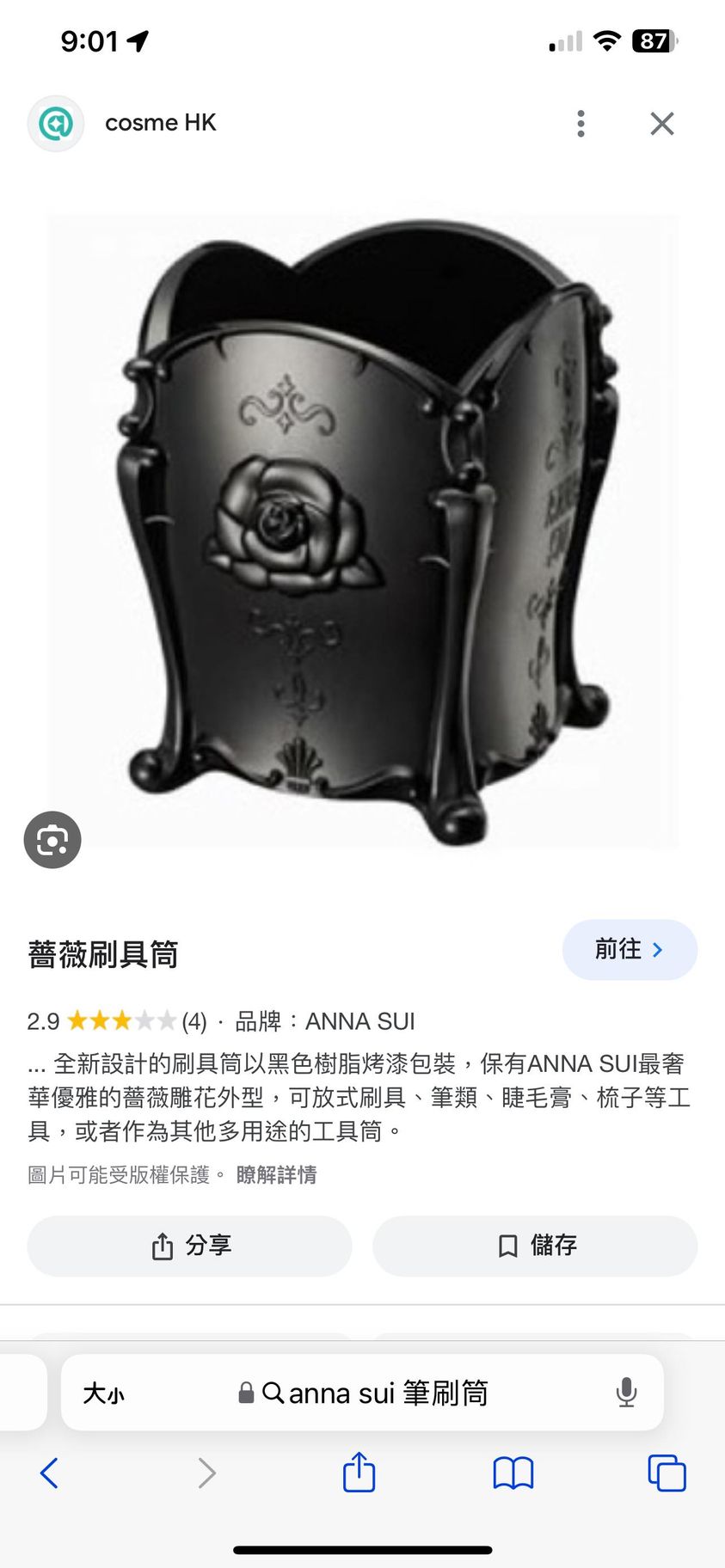Go back to the previous page
725x1568 pixels.
tap(50, 1473)
